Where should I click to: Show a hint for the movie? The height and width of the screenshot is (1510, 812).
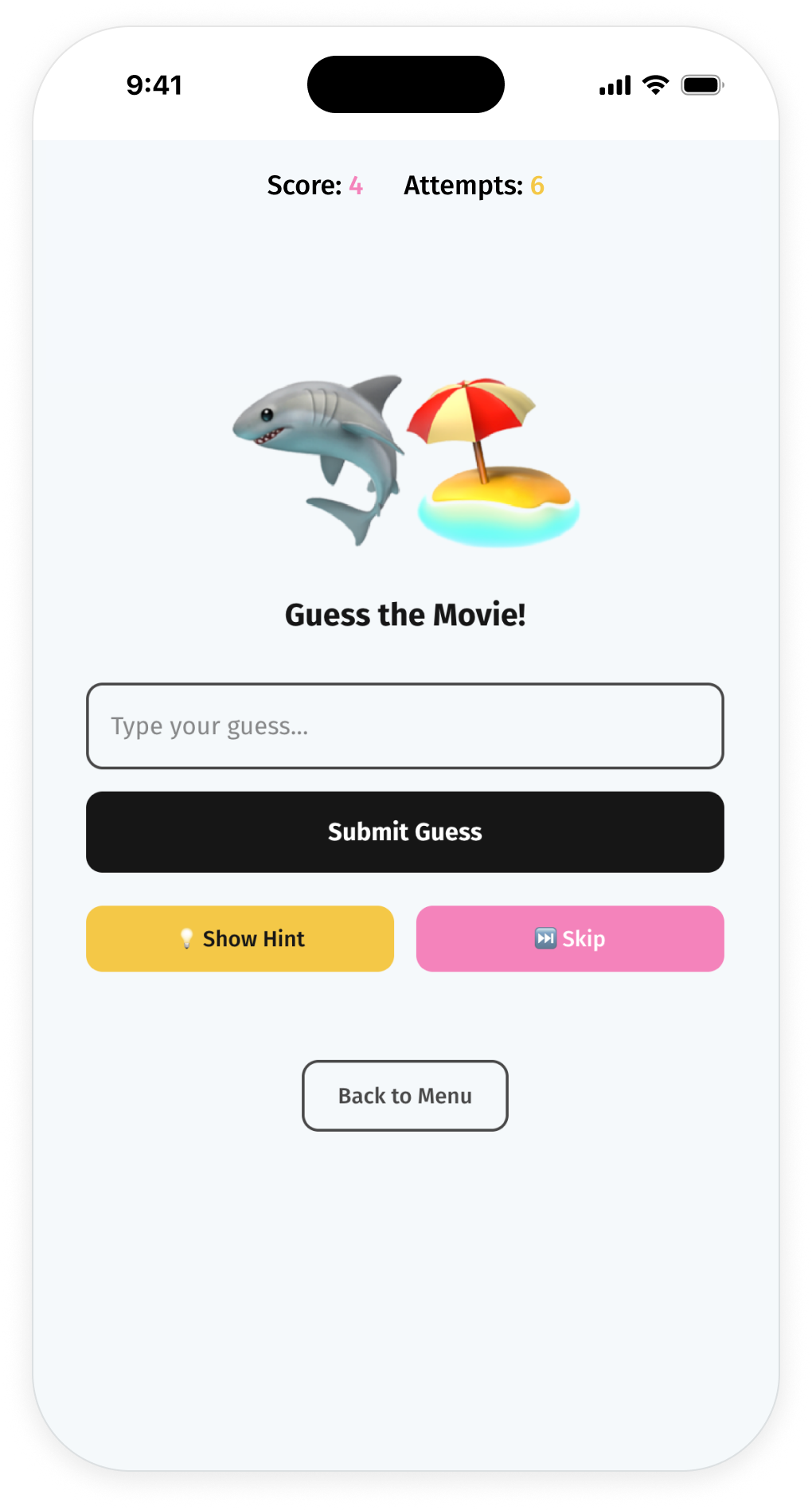[x=240, y=938]
